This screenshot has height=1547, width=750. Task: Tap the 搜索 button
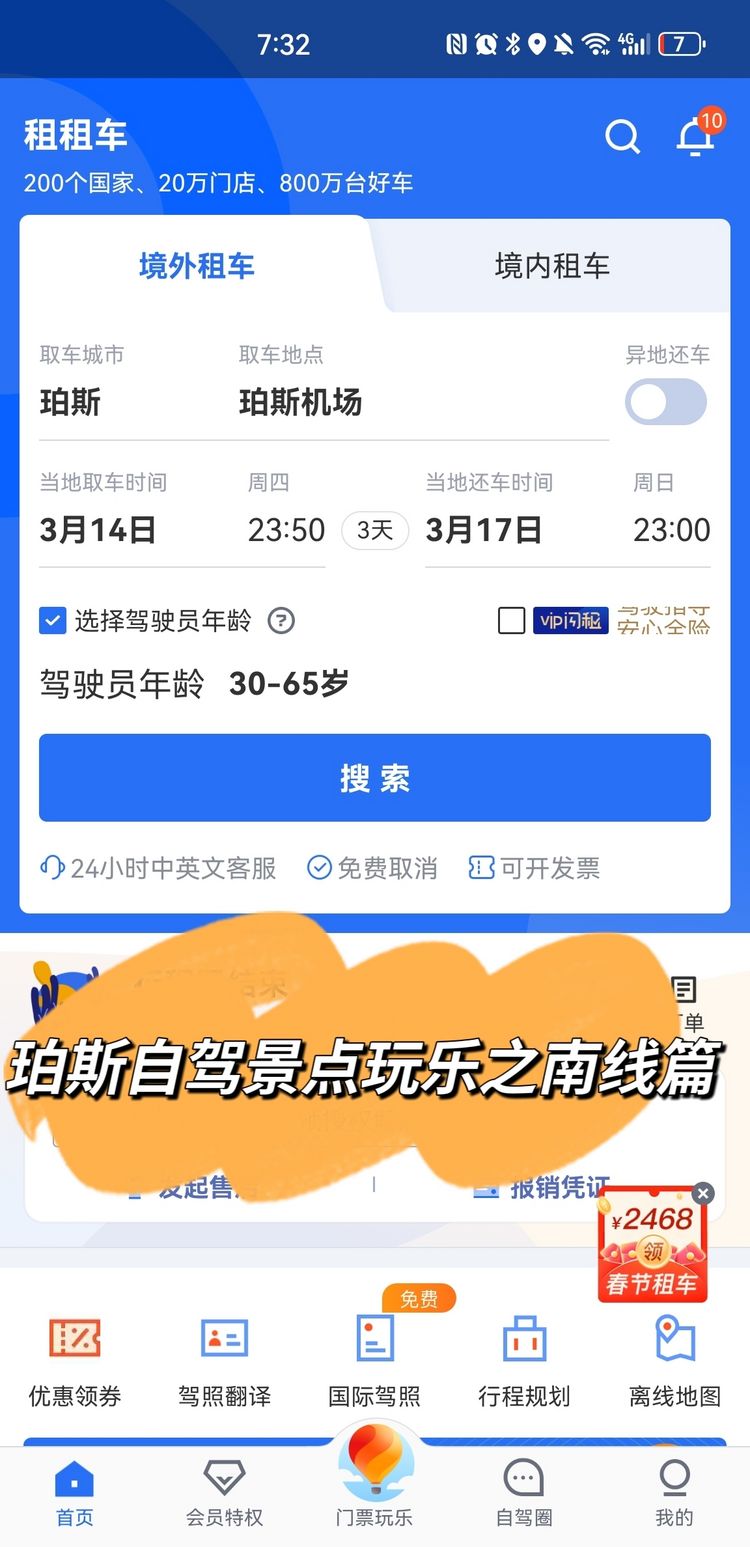375,778
